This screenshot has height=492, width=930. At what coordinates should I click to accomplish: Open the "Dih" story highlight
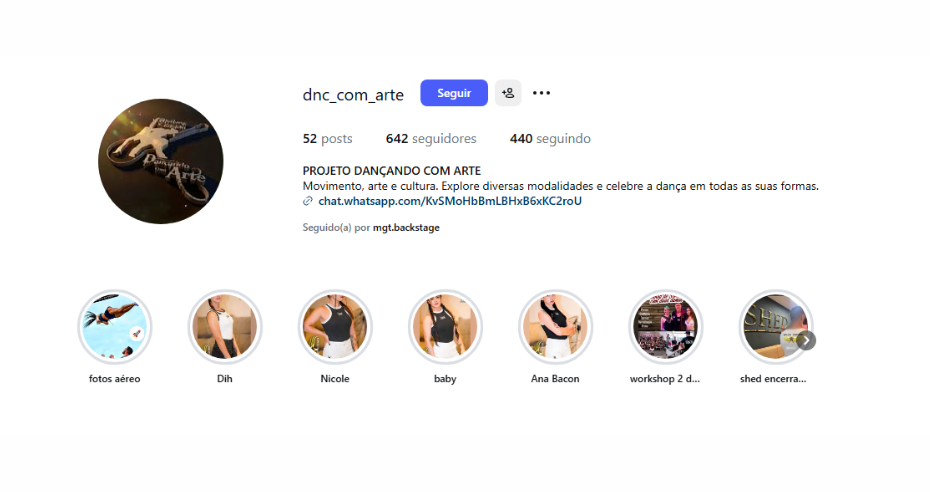(x=225, y=327)
